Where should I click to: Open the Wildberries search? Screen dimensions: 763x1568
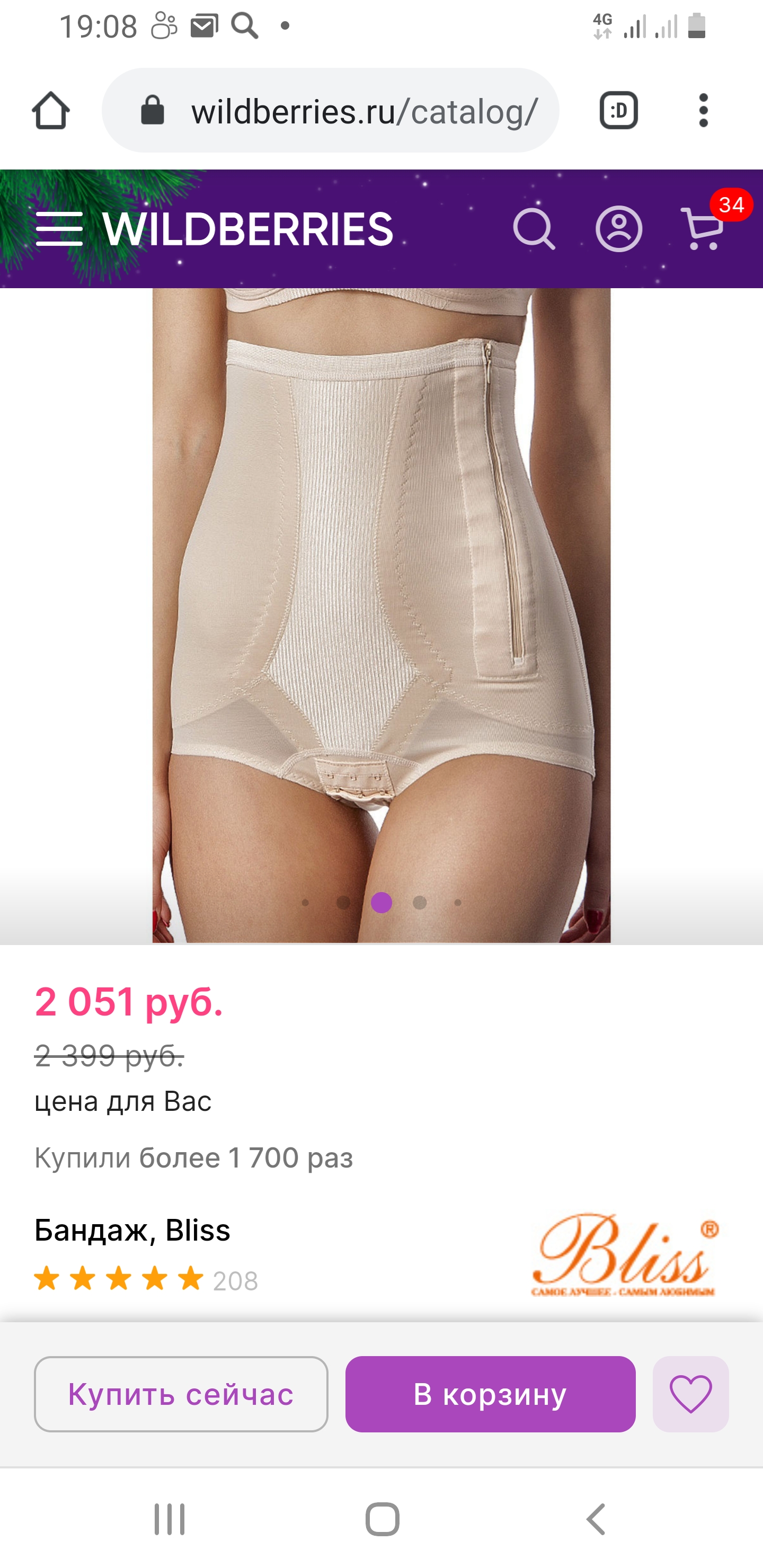pos(534,229)
